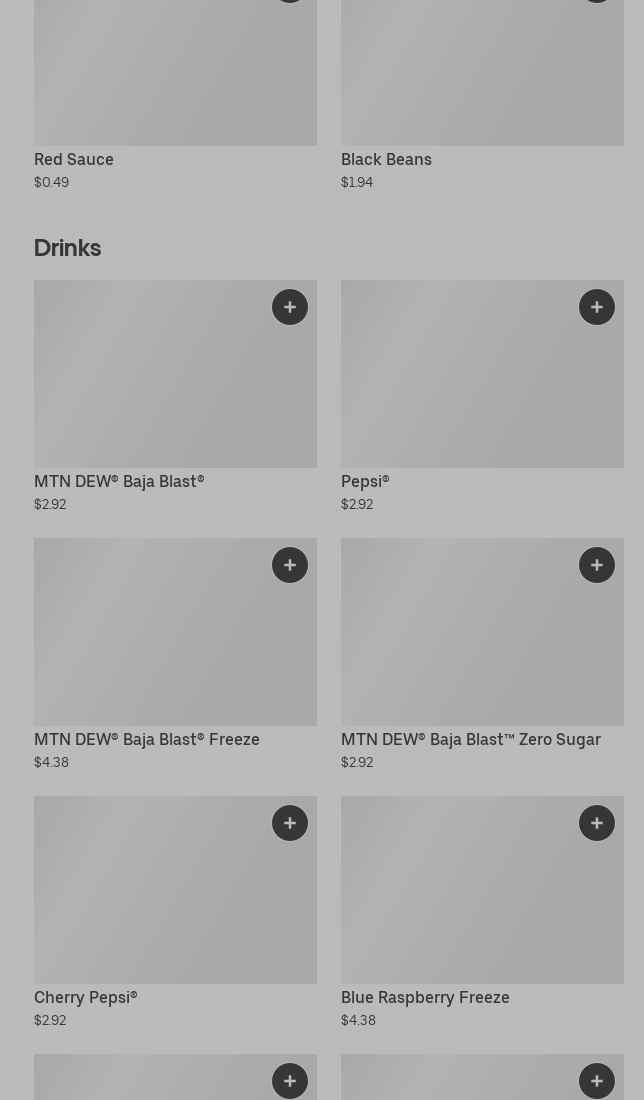Open the Red Sauce item

point(74,159)
